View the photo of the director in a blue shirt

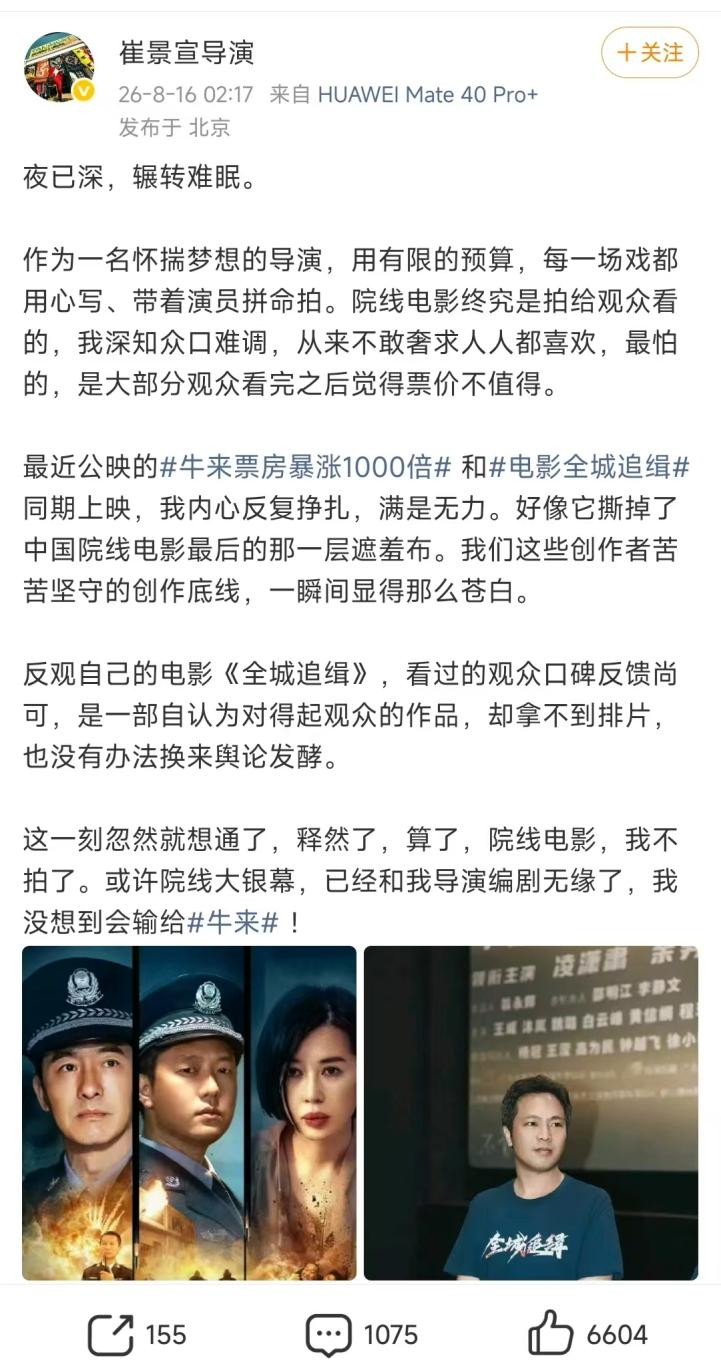tap(531, 1113)
